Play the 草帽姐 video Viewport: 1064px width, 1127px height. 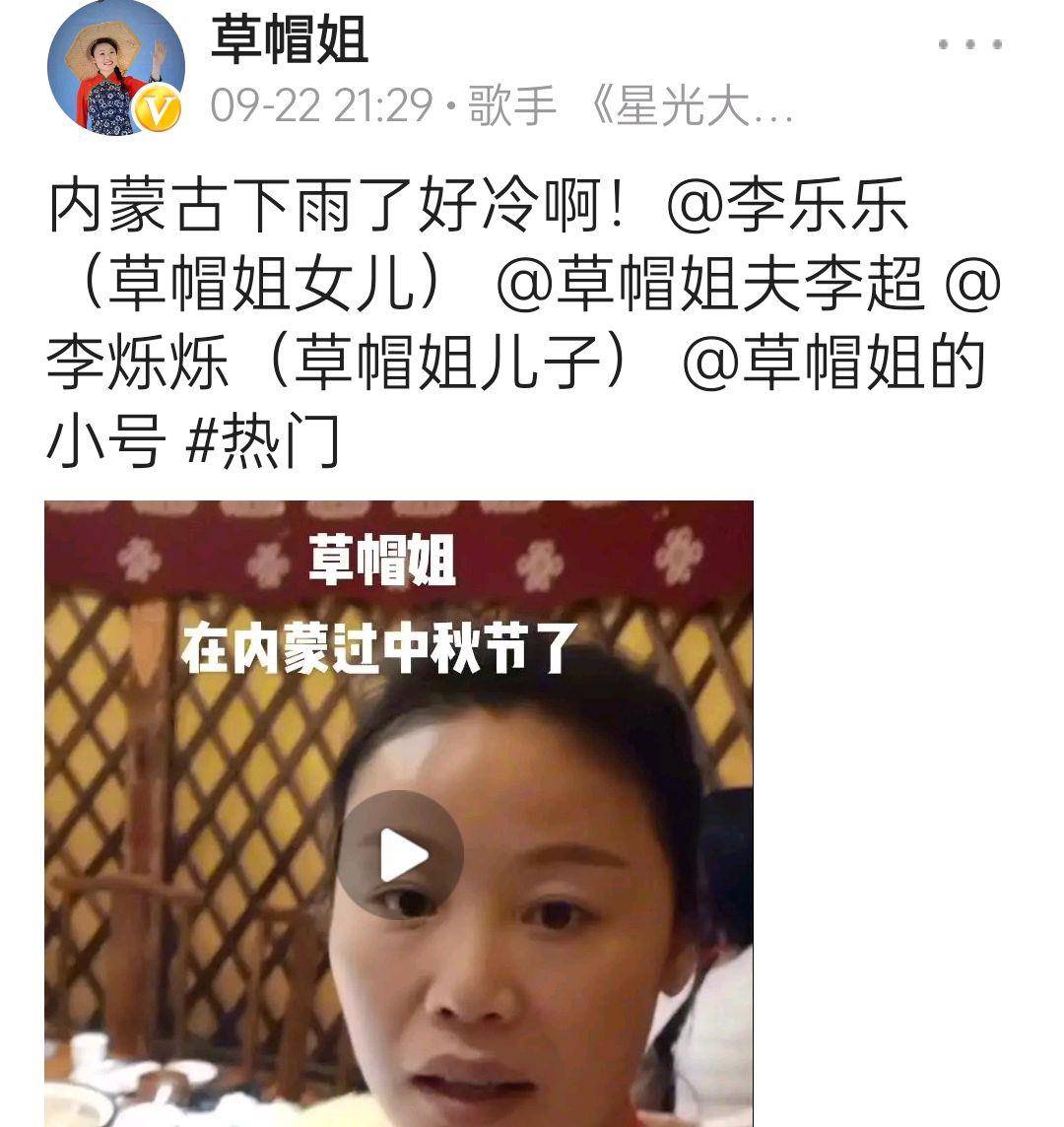click(x=399, y=855)
